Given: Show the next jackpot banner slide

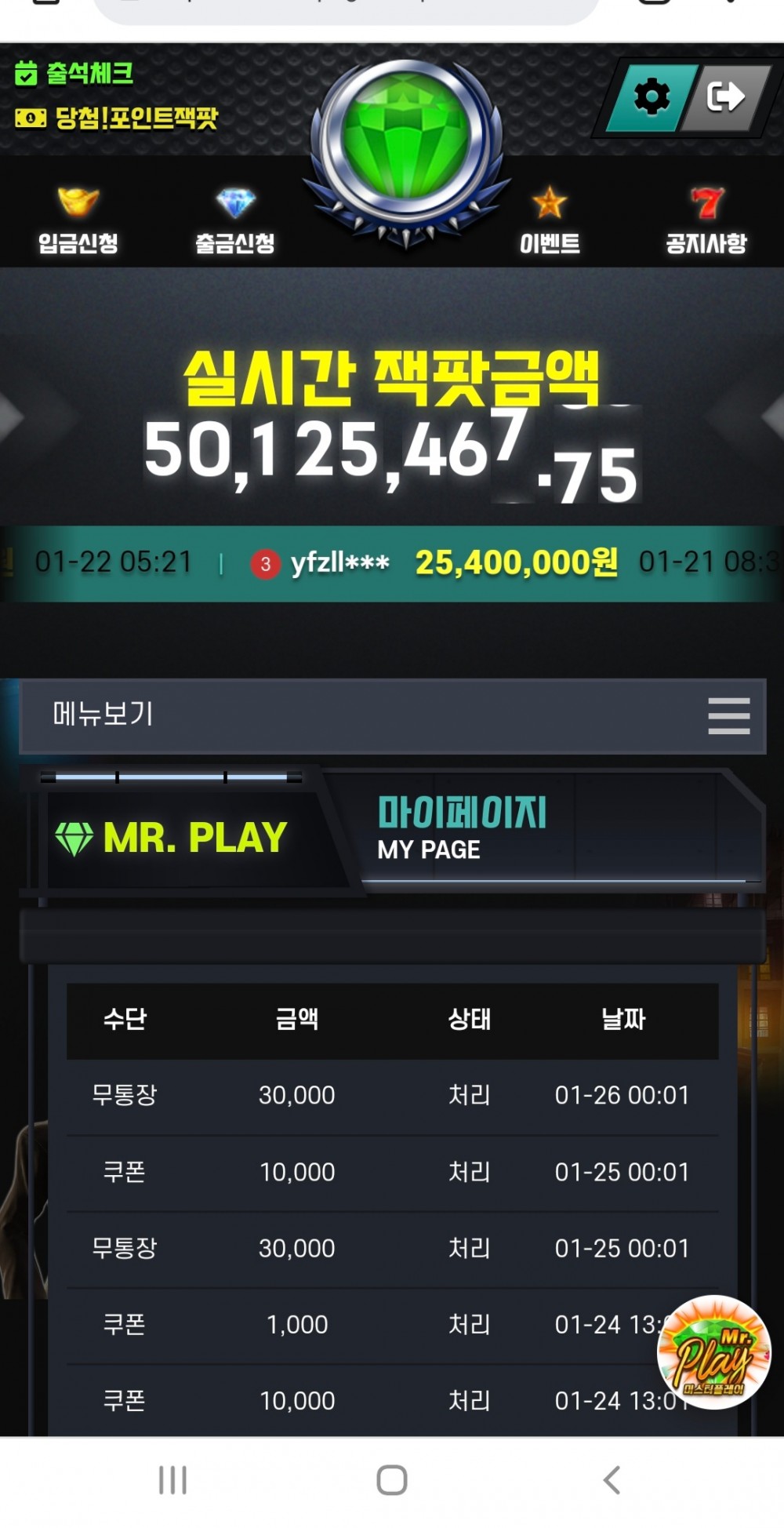Looking at the screenshot, I should coord(771,417).
